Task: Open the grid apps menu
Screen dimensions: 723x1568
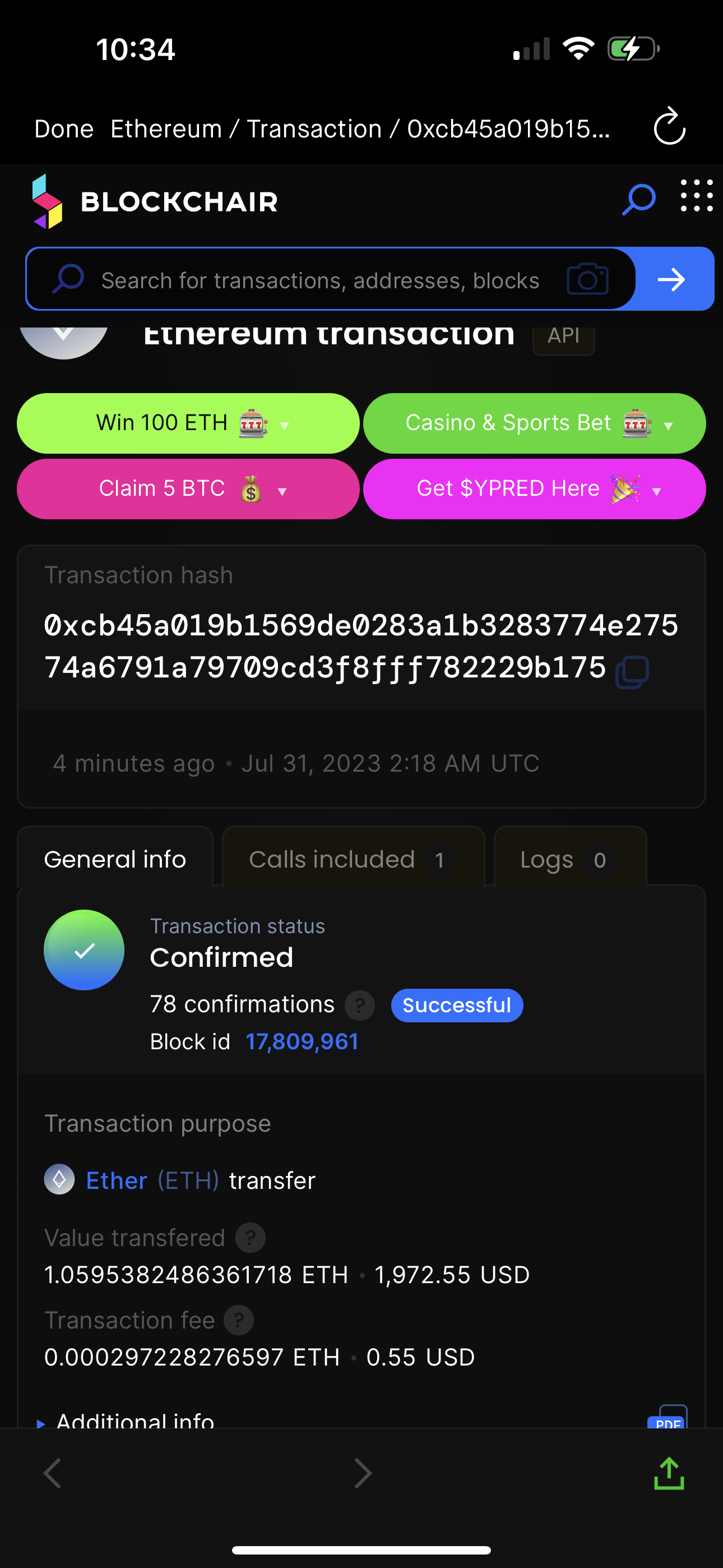Action: click(696, 196)
